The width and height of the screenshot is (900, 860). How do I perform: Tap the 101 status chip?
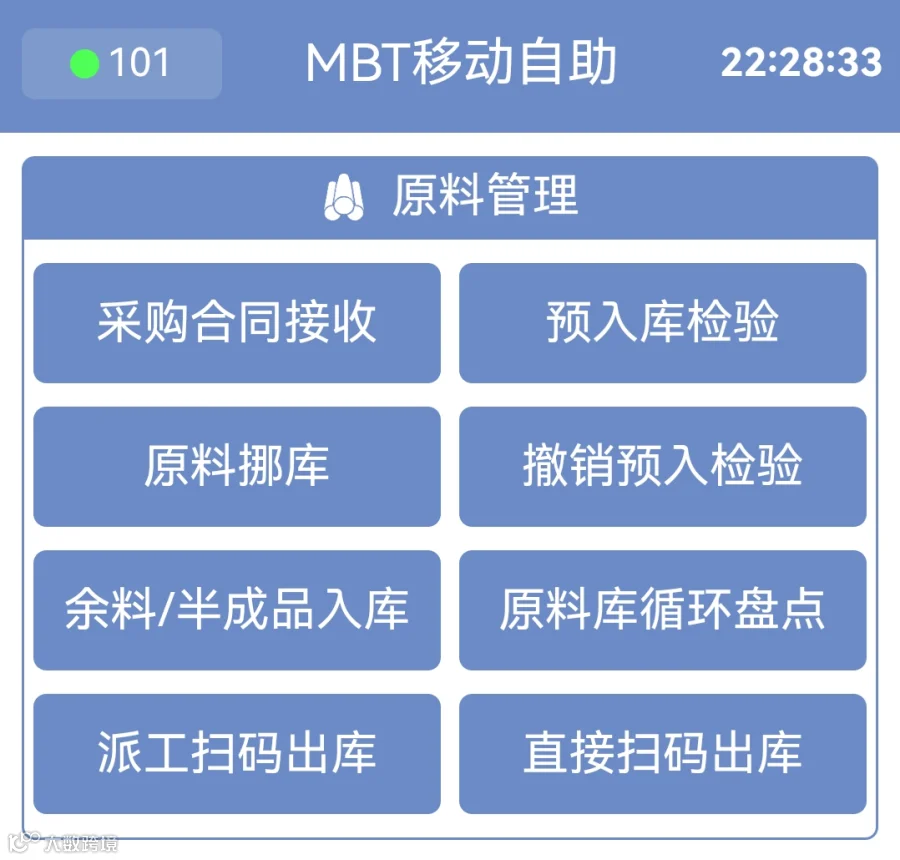(x=122, y=63)
